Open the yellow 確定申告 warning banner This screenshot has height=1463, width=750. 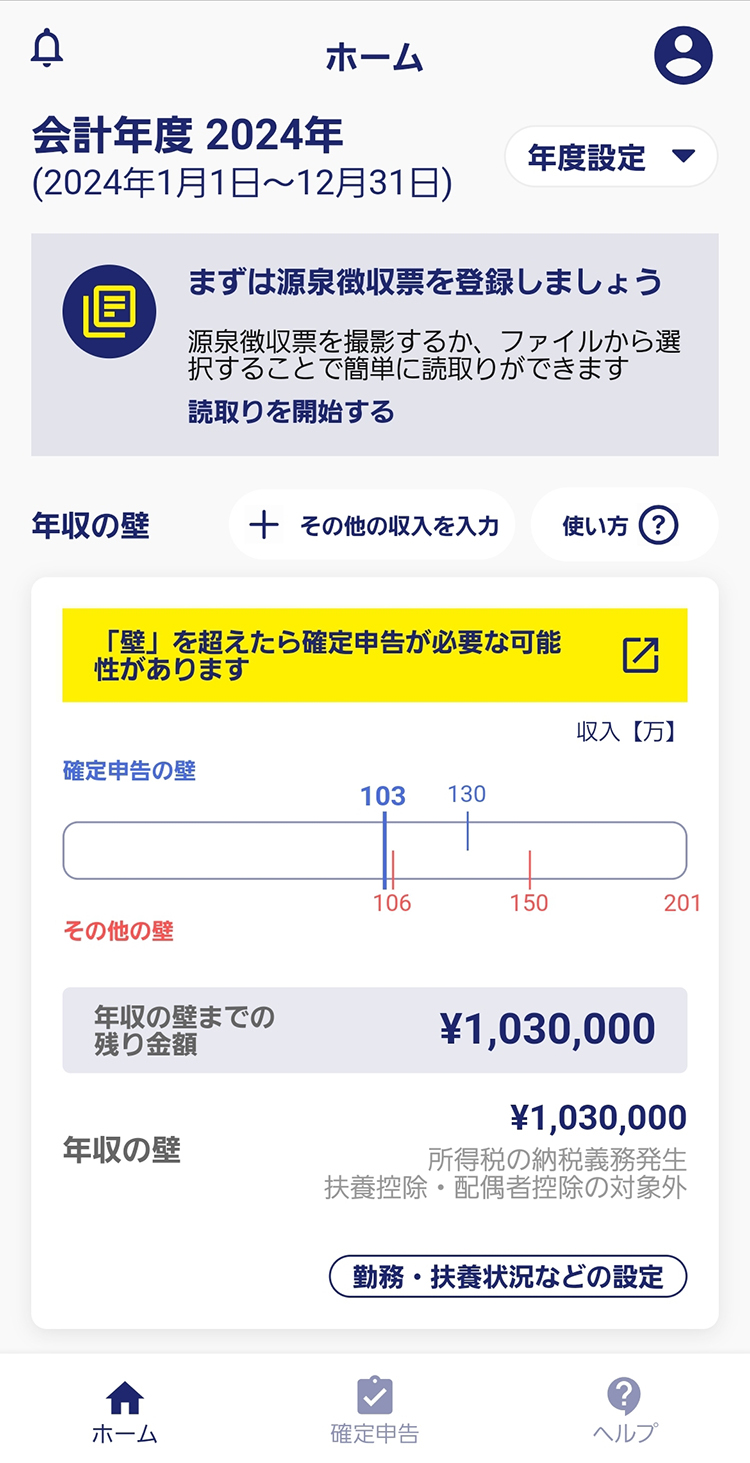click(x=374, y=655)
